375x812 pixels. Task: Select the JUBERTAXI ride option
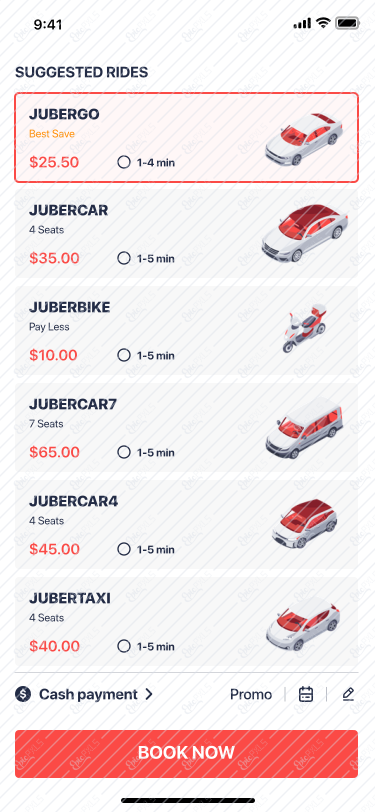tap(186, 621)
